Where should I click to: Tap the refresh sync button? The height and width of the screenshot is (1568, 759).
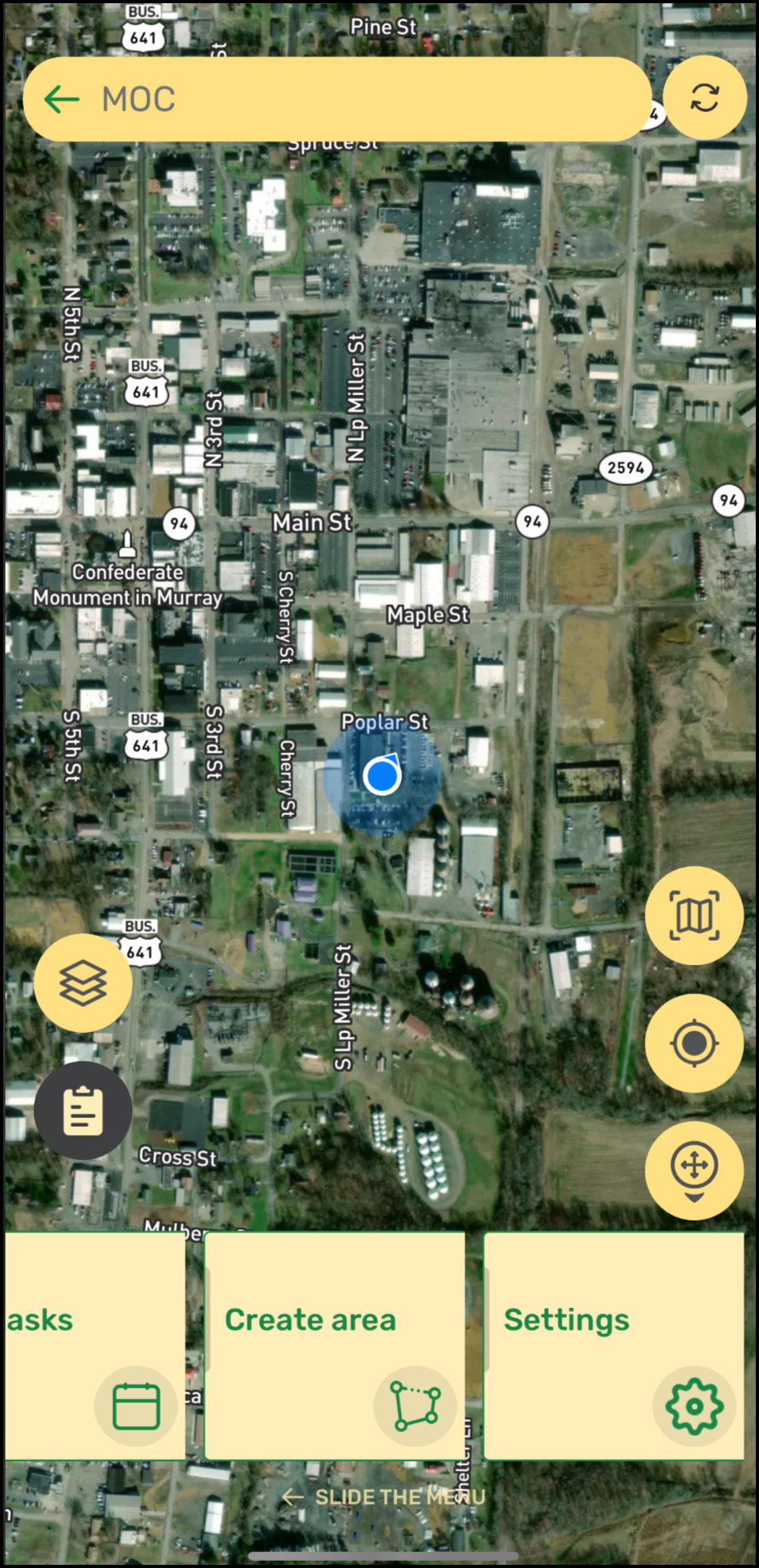coord(704,98)
